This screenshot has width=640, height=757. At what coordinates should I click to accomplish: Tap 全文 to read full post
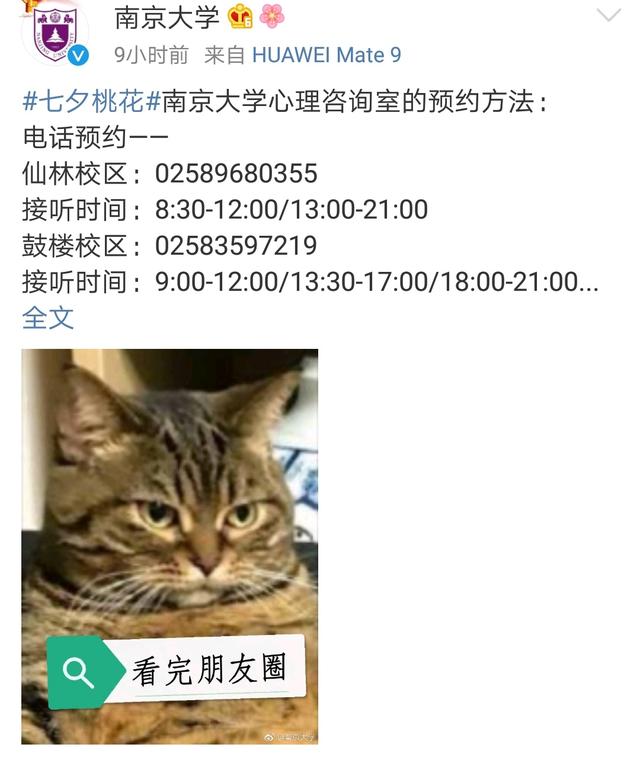pos(47,318)
